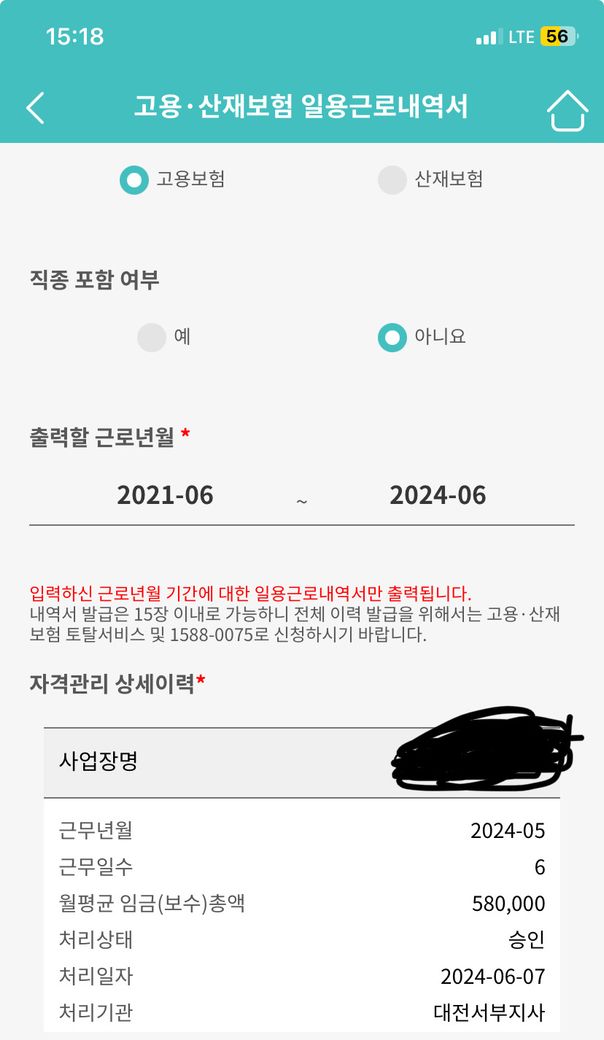Screen dimensions: 604x1040
Task: Select the 고용보험 radio option
Action: click(x=134, y=180)
